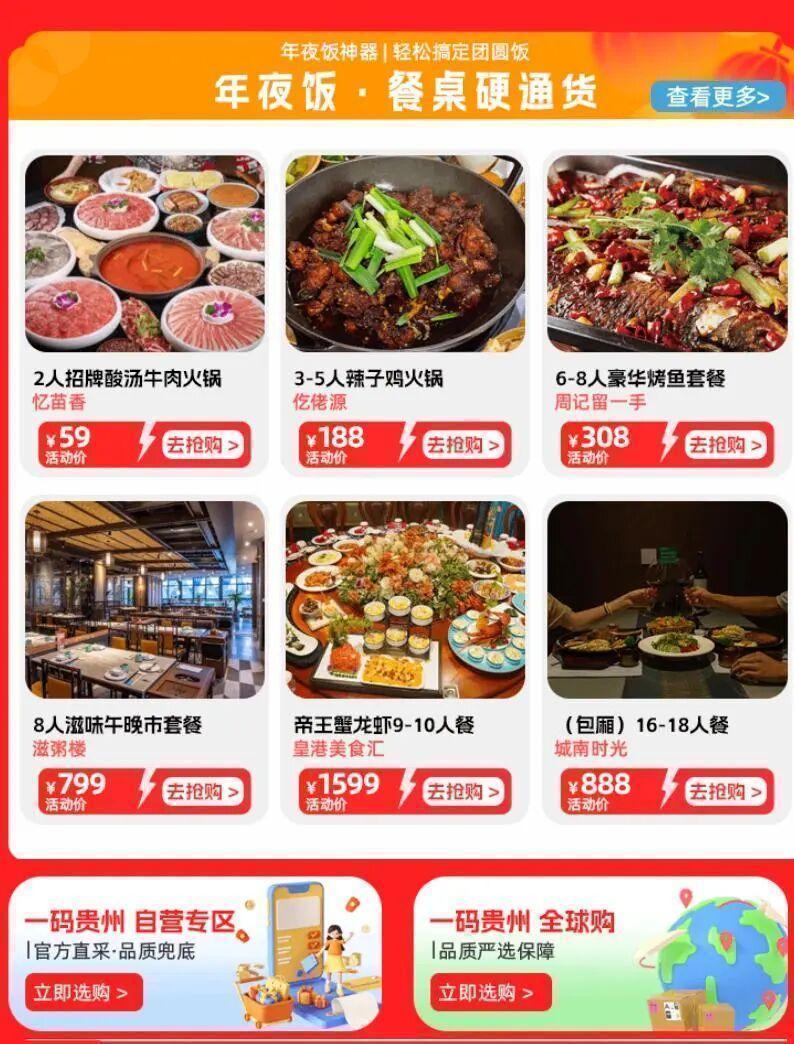Open the 仡佬源 辣子鸡火锅 photo

(x=405, y=253)
